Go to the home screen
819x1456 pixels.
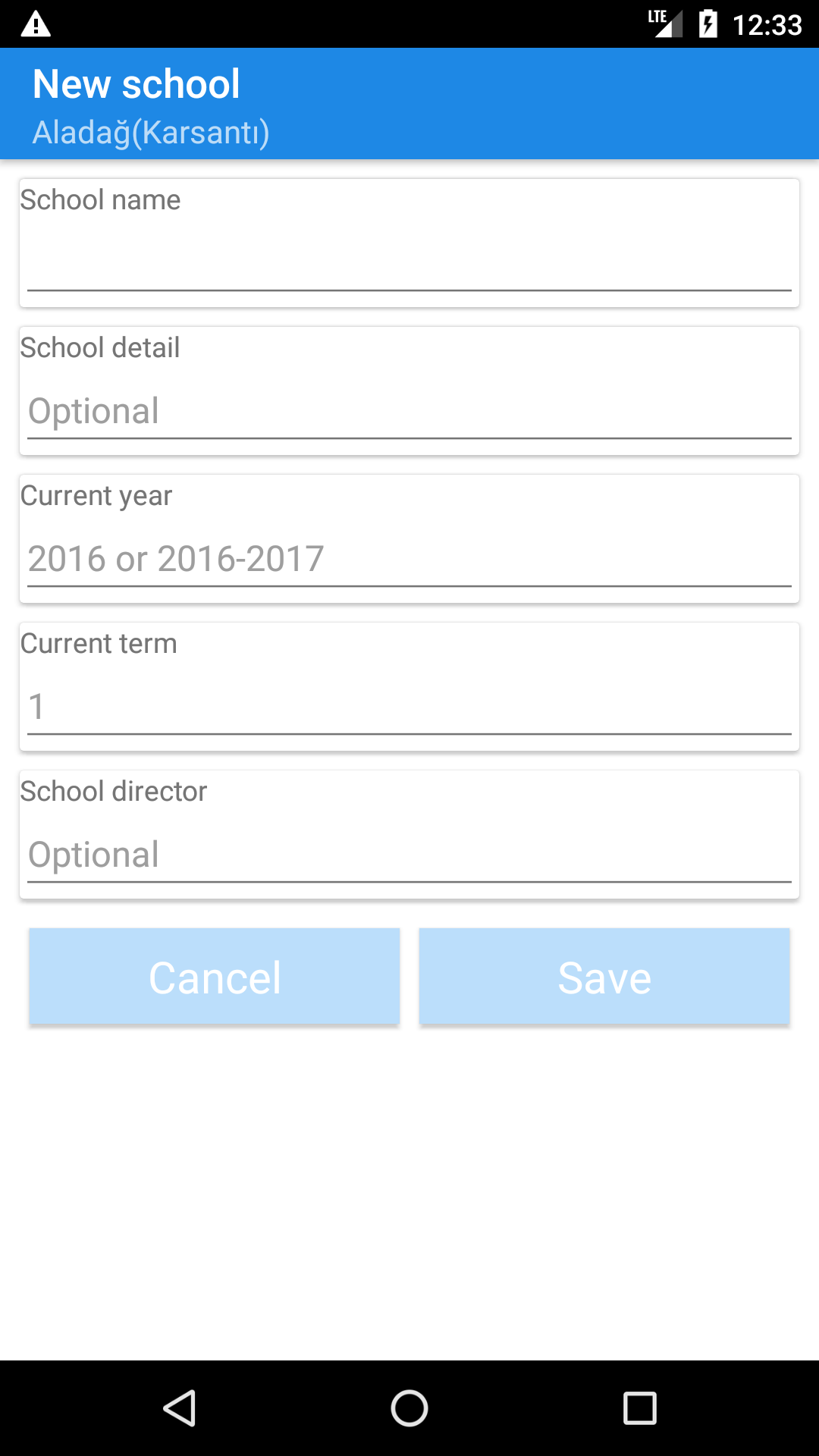pyautogui.click(x=409, y=1408)
